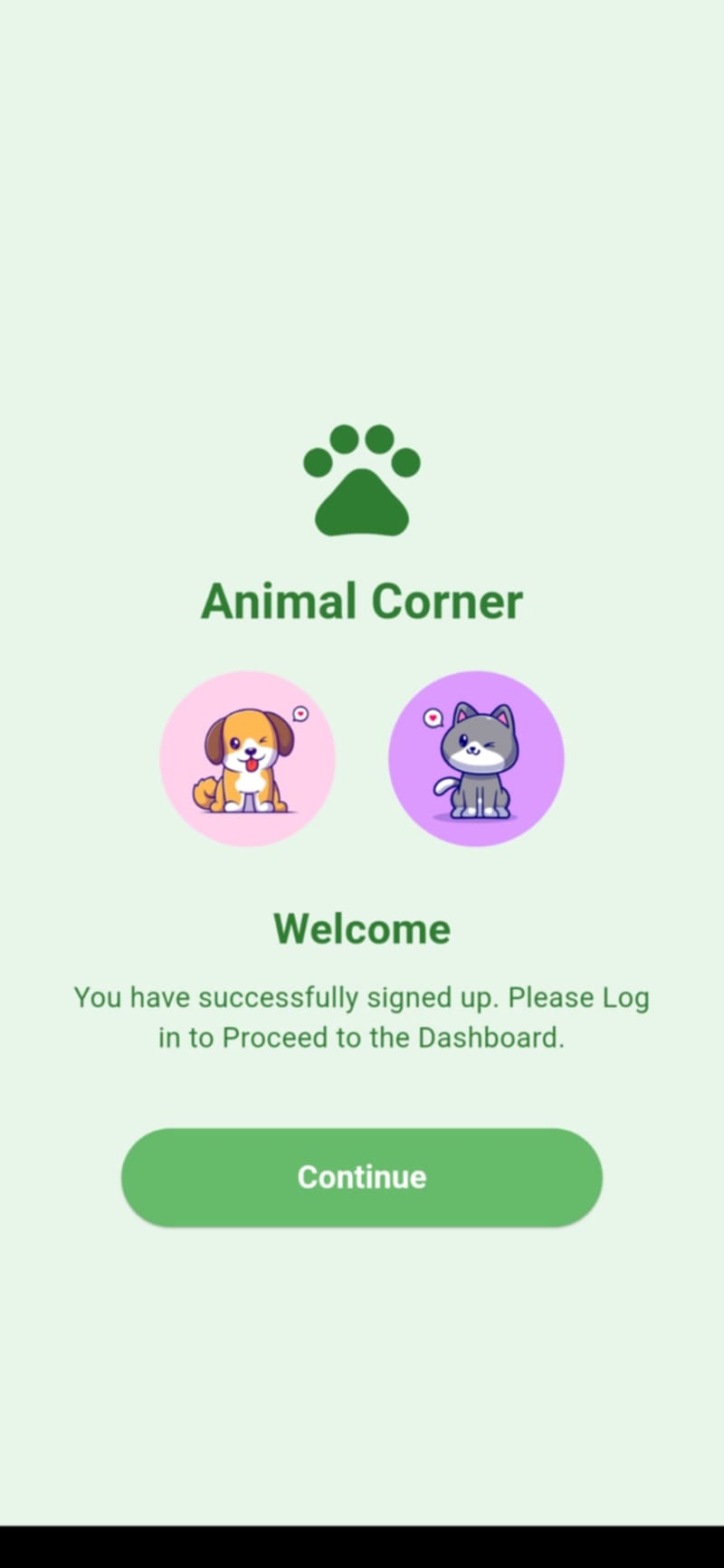
Task: Select the dog avatar icon
Action: [x=248, y=758]
